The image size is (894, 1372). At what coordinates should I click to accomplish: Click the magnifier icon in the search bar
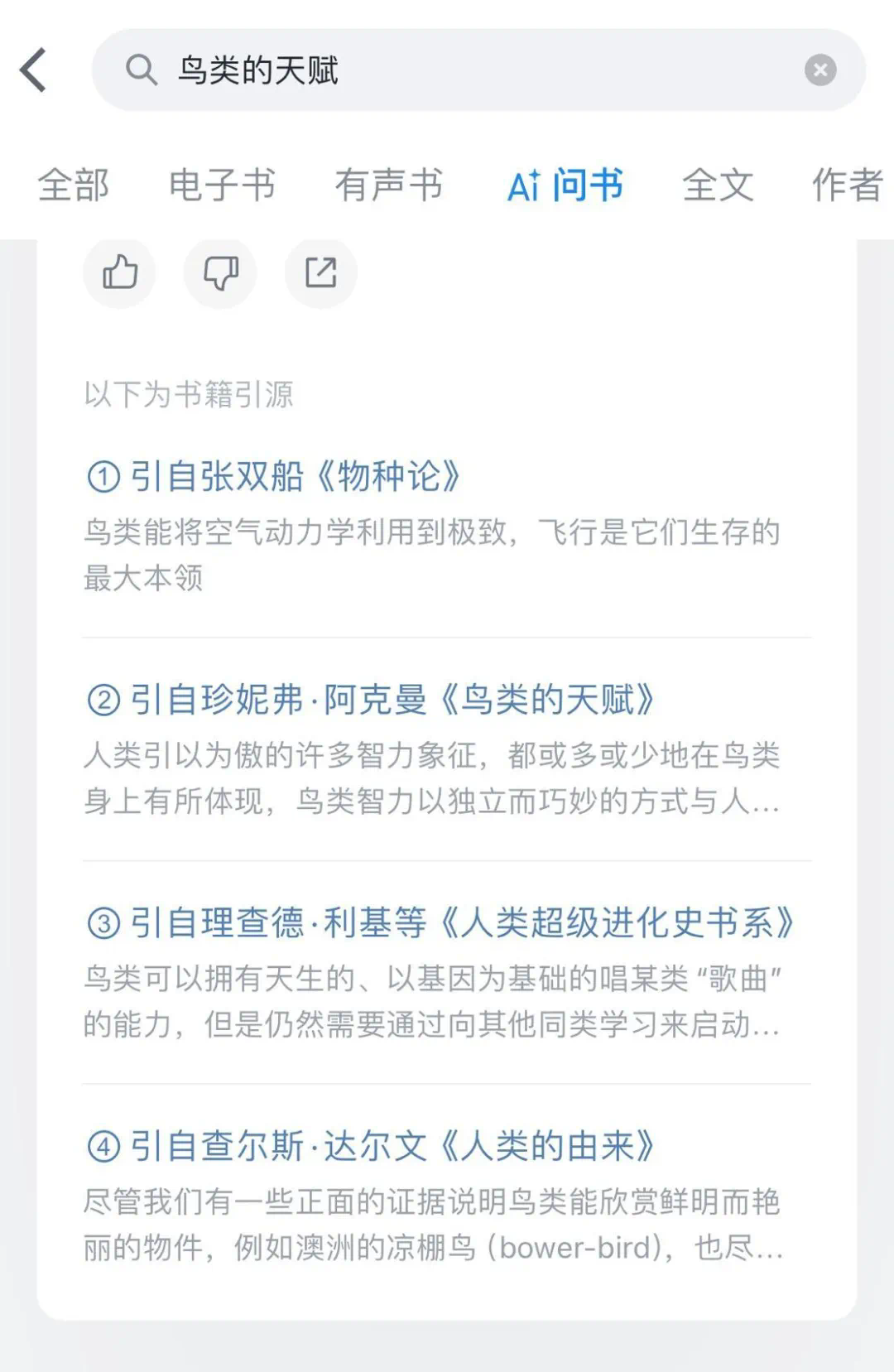pyautogui.click(x=142, y=70)
